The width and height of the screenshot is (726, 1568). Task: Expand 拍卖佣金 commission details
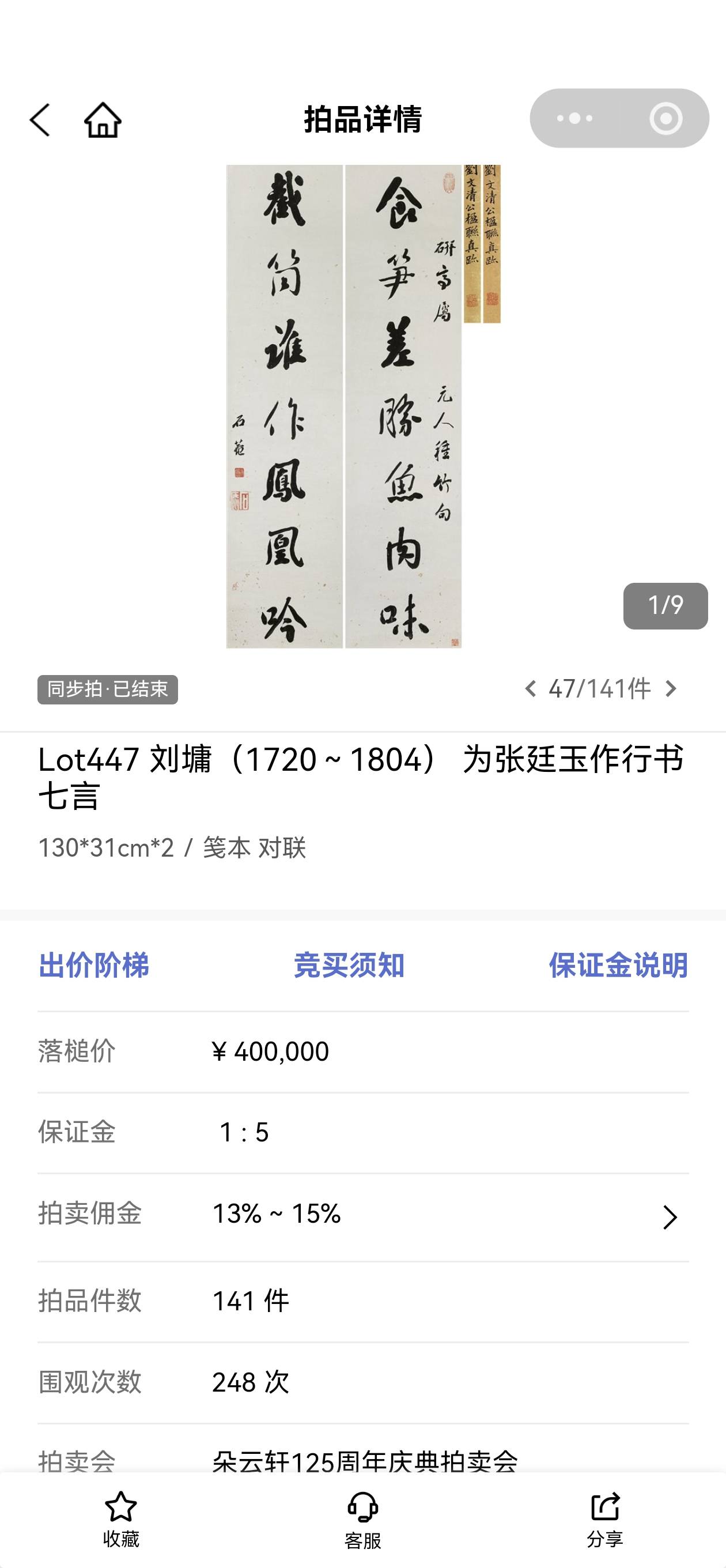pyautogui.click(x=670, y=1217)
